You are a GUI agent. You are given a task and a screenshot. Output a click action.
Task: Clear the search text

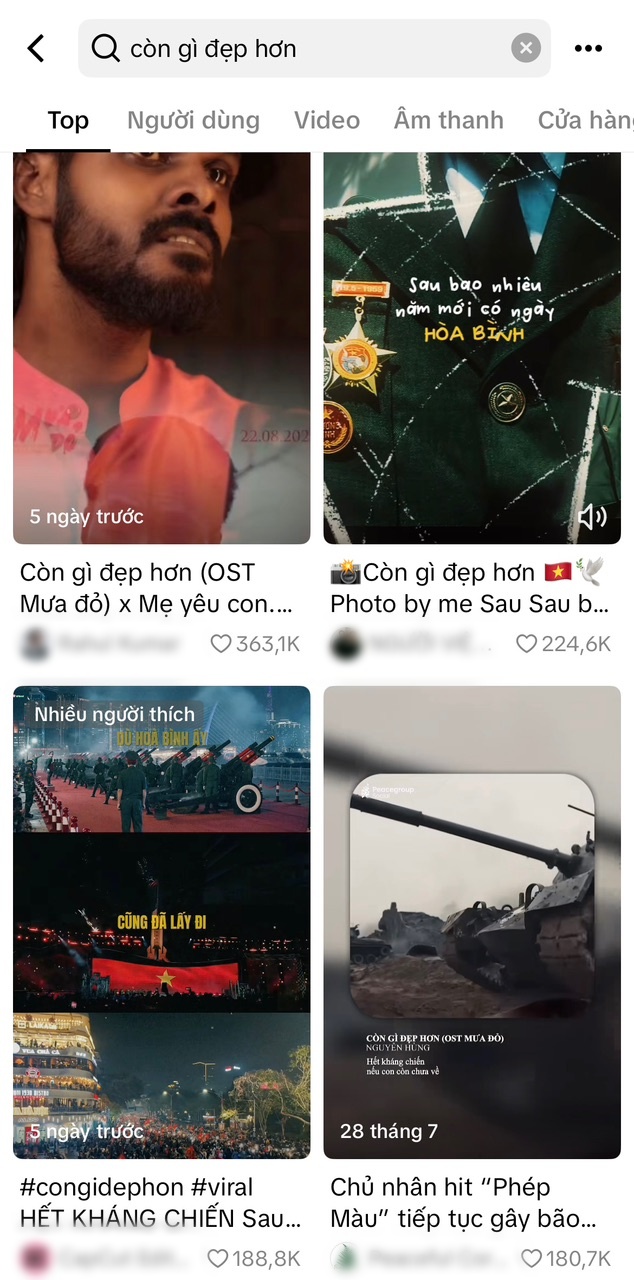click(526, 48)
